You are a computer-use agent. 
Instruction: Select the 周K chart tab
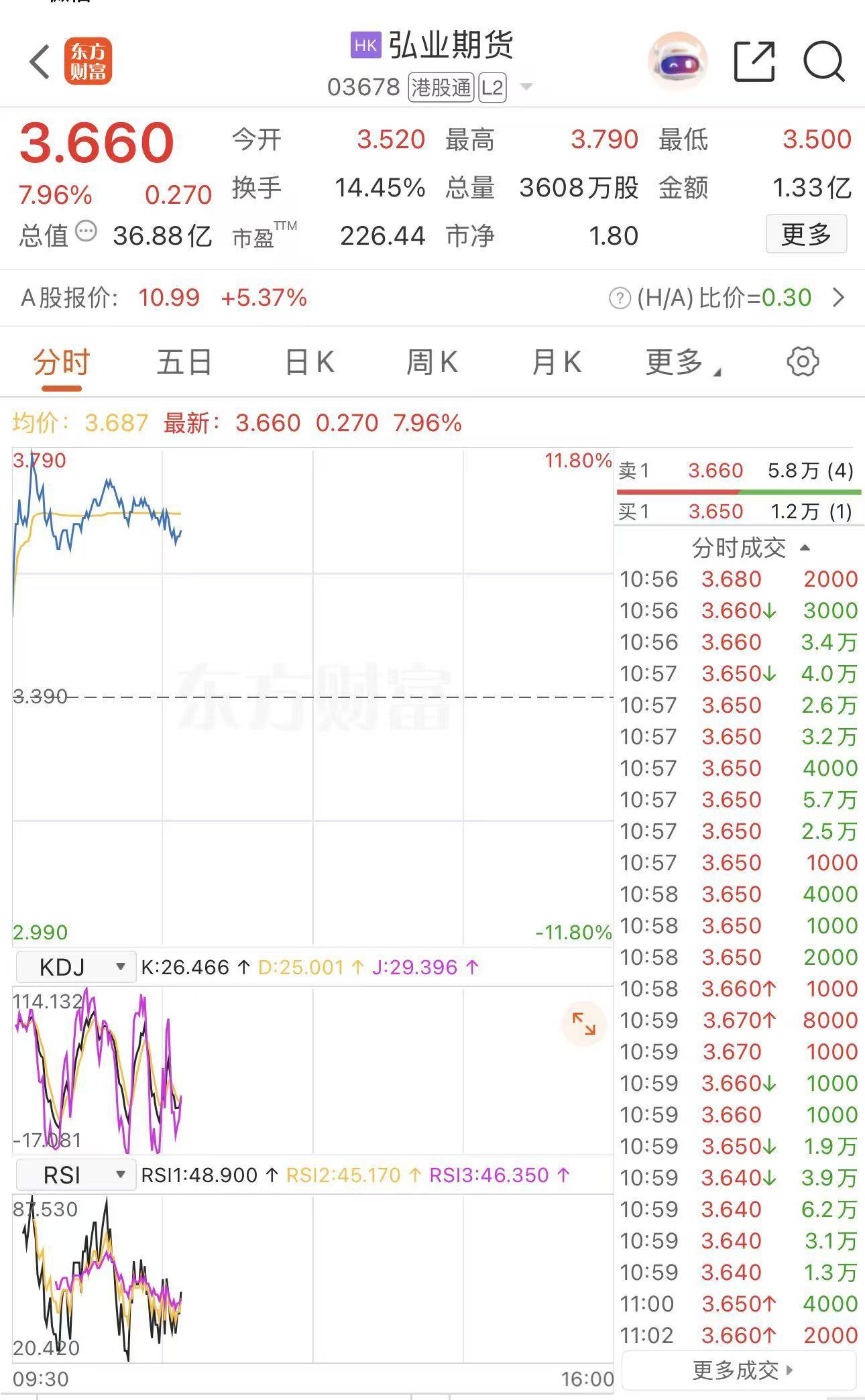pyautogui.click(x=432, y=363)
